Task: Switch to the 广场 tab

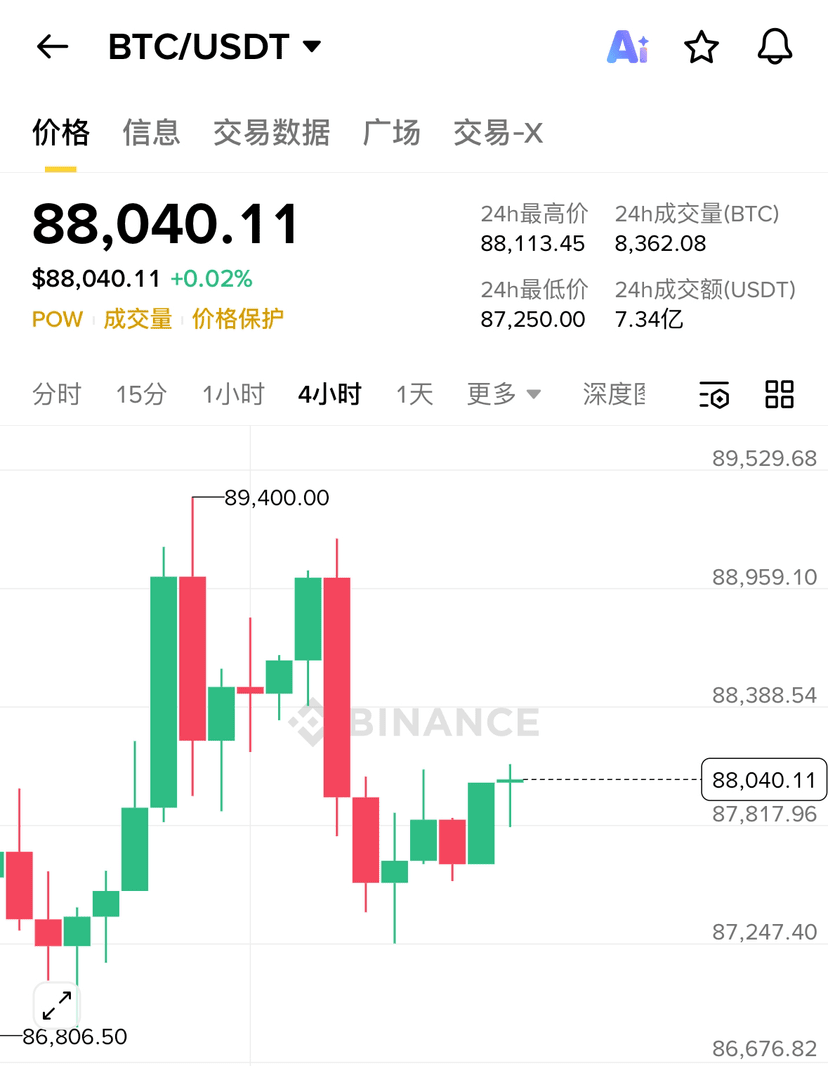Action: pos(390,133)
